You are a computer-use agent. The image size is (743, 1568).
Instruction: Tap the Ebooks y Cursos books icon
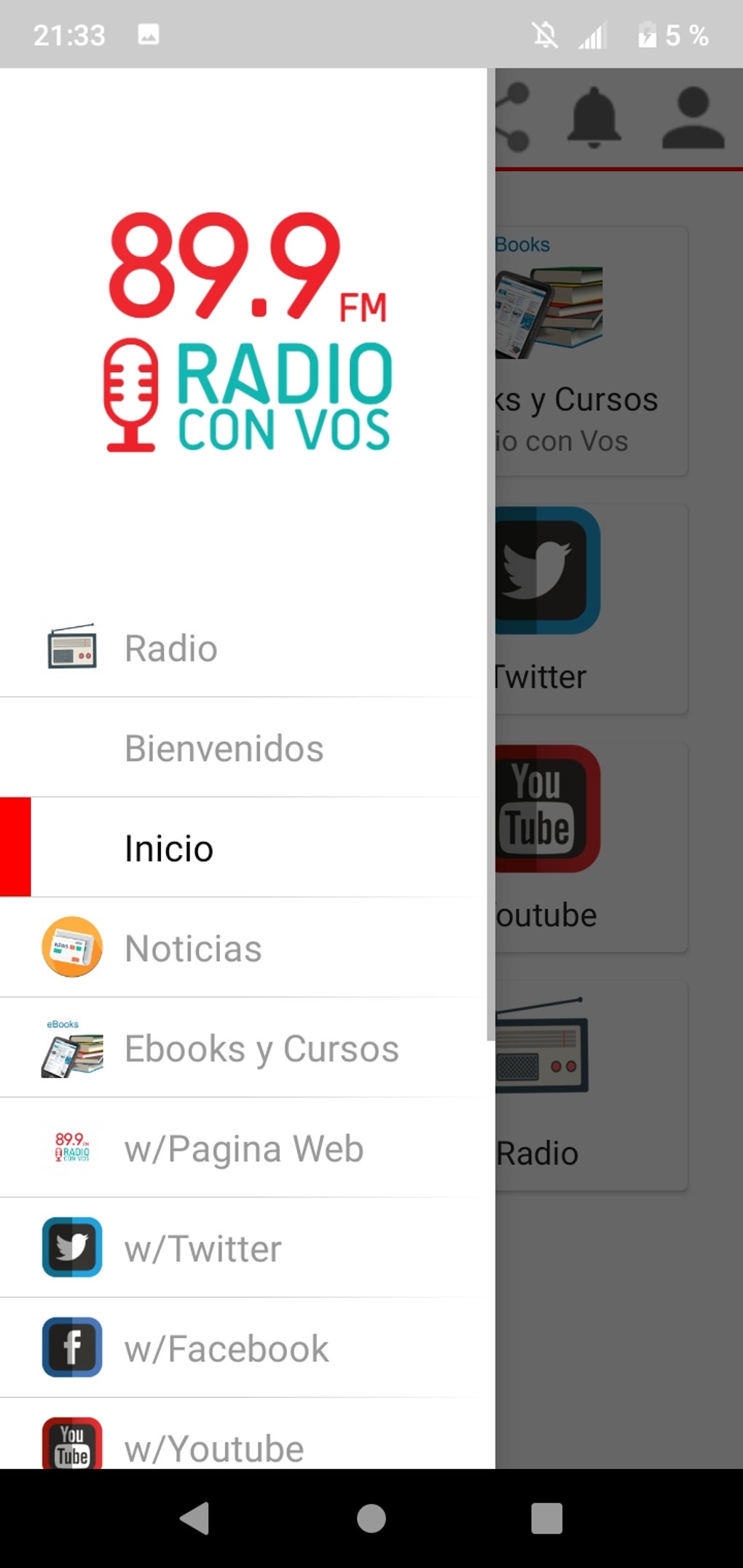pos(71,1049)
